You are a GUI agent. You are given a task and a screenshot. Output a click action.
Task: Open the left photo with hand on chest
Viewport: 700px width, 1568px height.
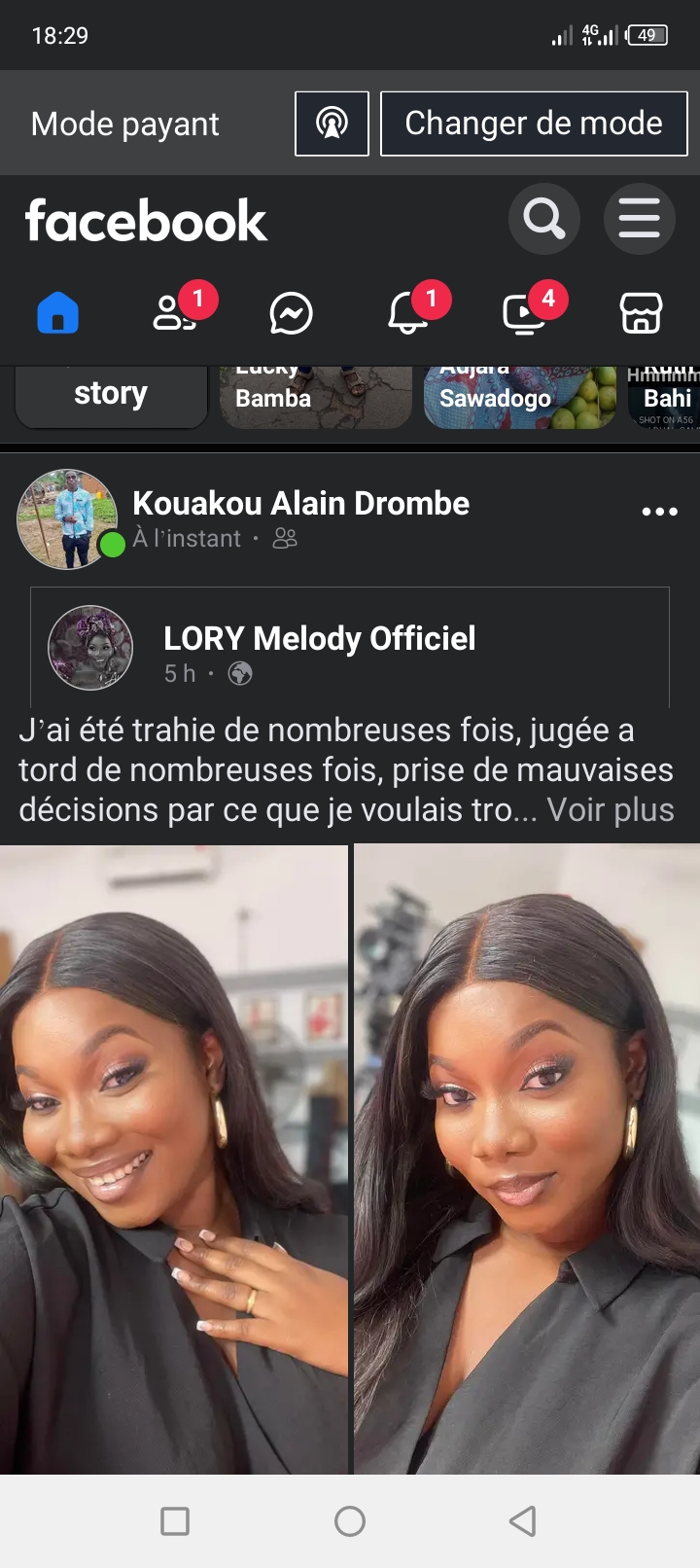tap(173, 1158)
